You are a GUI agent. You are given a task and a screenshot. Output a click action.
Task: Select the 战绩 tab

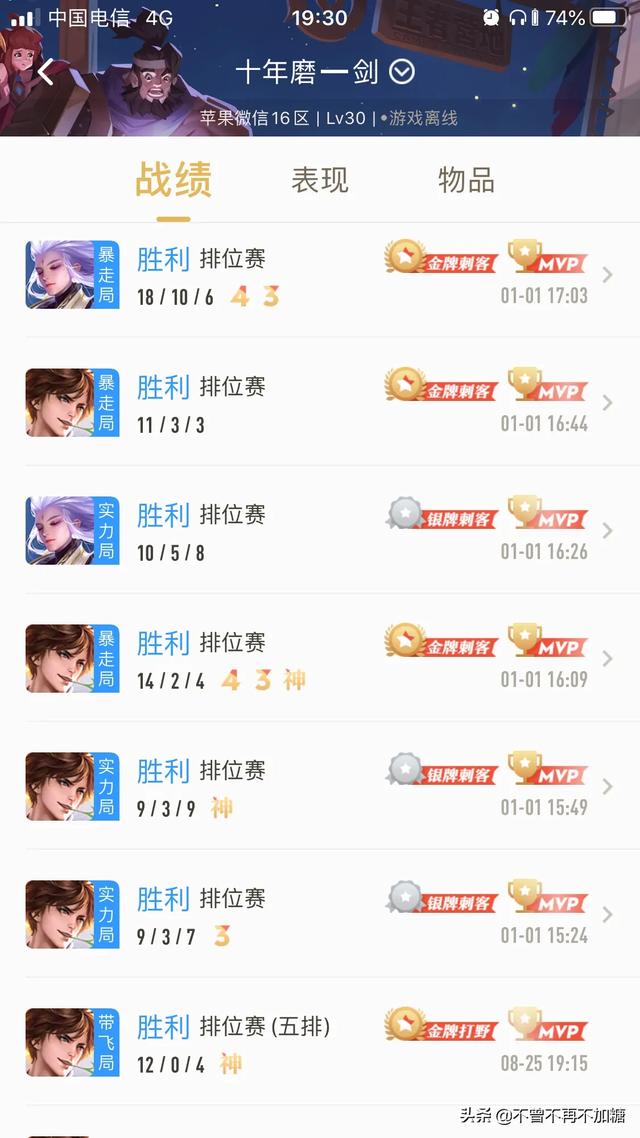coord(173,180)
